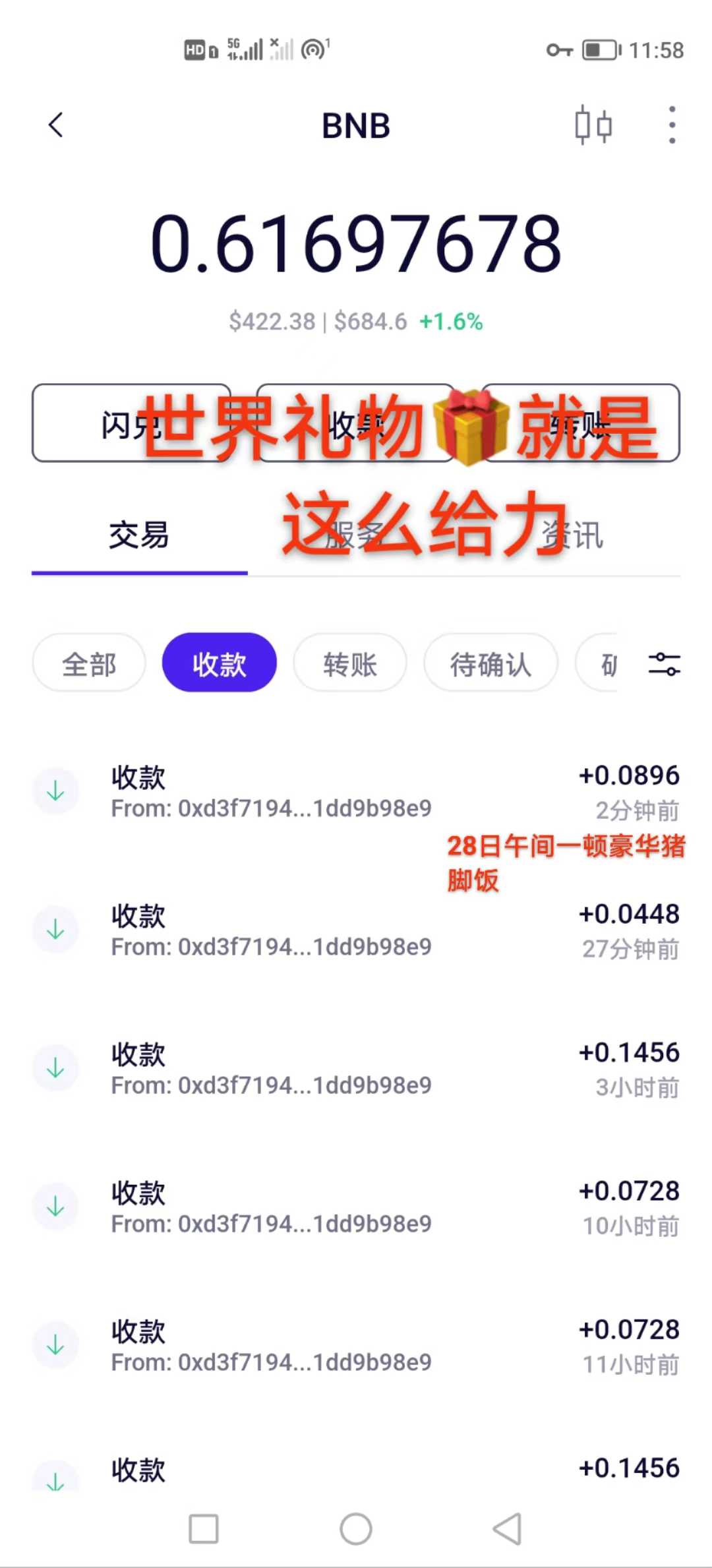The height and width of the screenshot is (1568, 712).
Task: Select the 全部 filter chip
Action: (89, 663)
